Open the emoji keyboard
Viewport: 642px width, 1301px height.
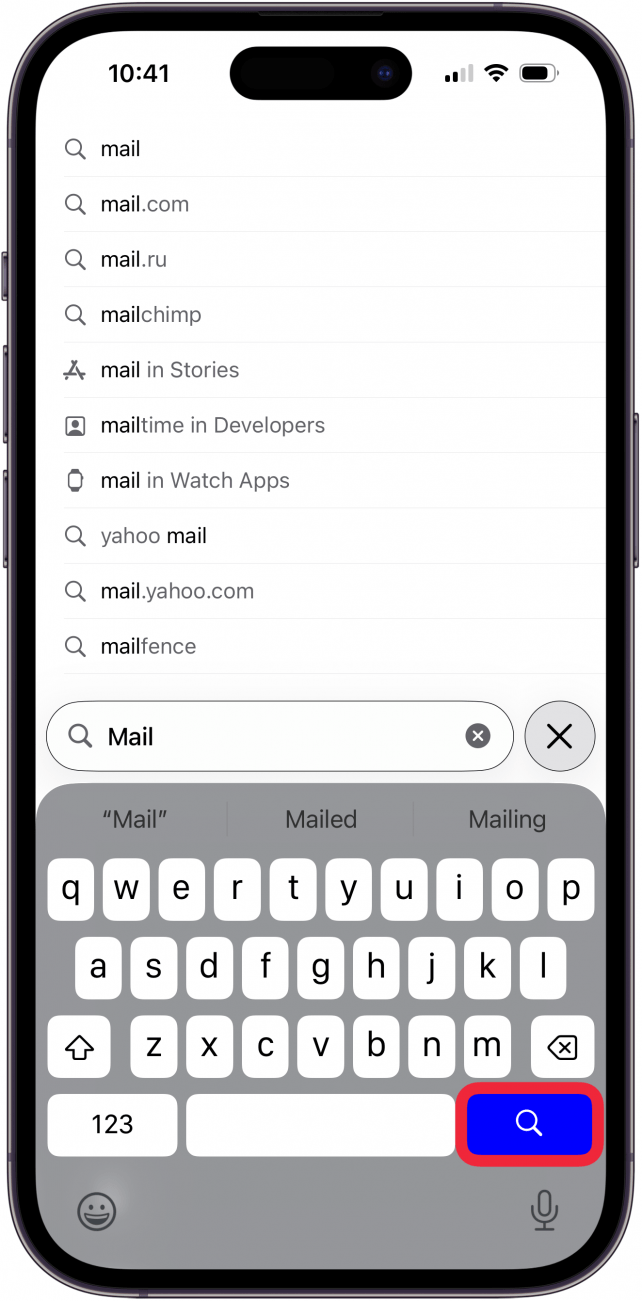click(97, 1212)
